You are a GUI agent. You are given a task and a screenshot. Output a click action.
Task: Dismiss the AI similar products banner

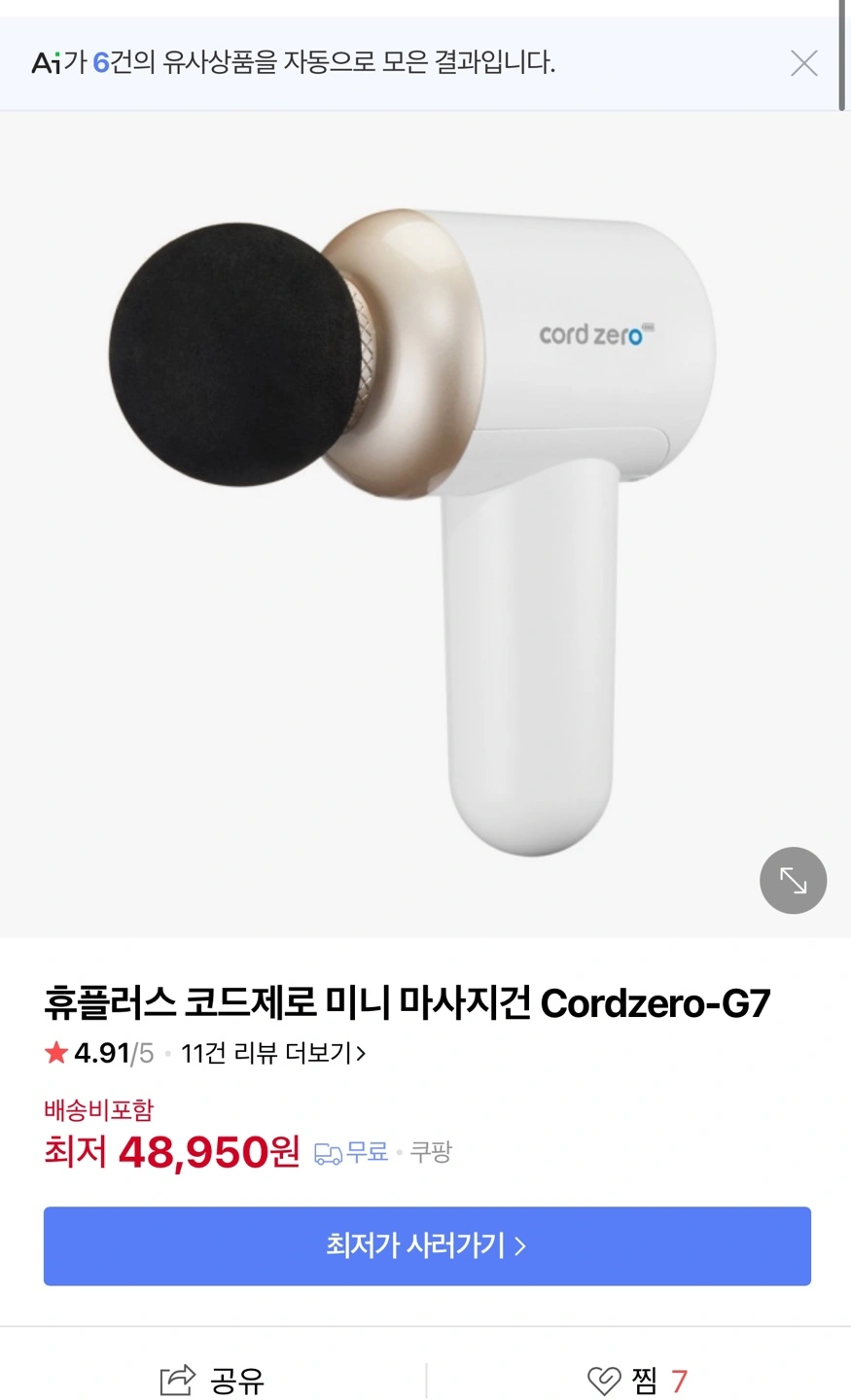804,62
